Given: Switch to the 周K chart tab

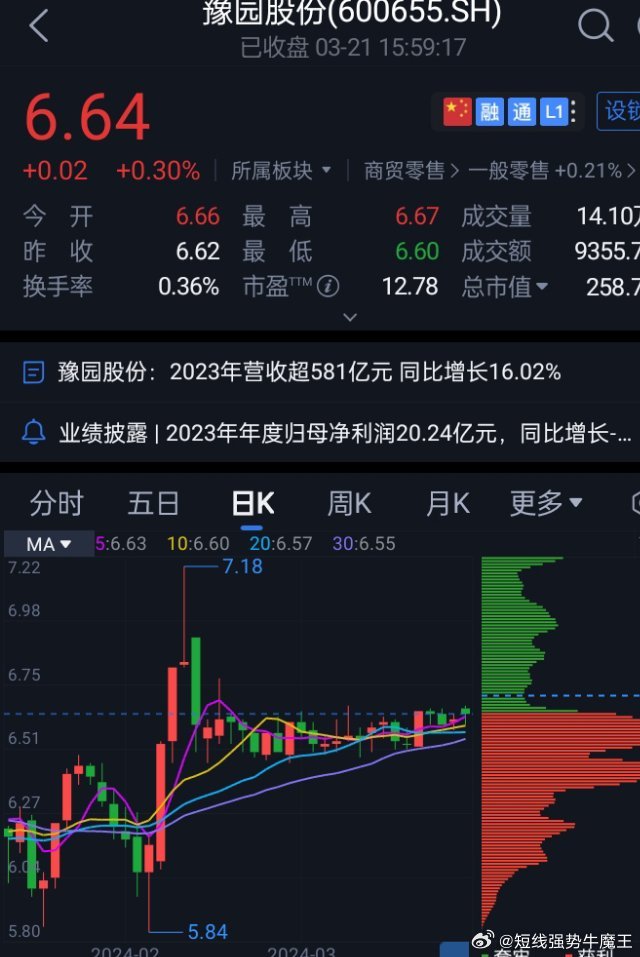Looking at the screenshot, I should pyautogui.click(x=349, y=503).
